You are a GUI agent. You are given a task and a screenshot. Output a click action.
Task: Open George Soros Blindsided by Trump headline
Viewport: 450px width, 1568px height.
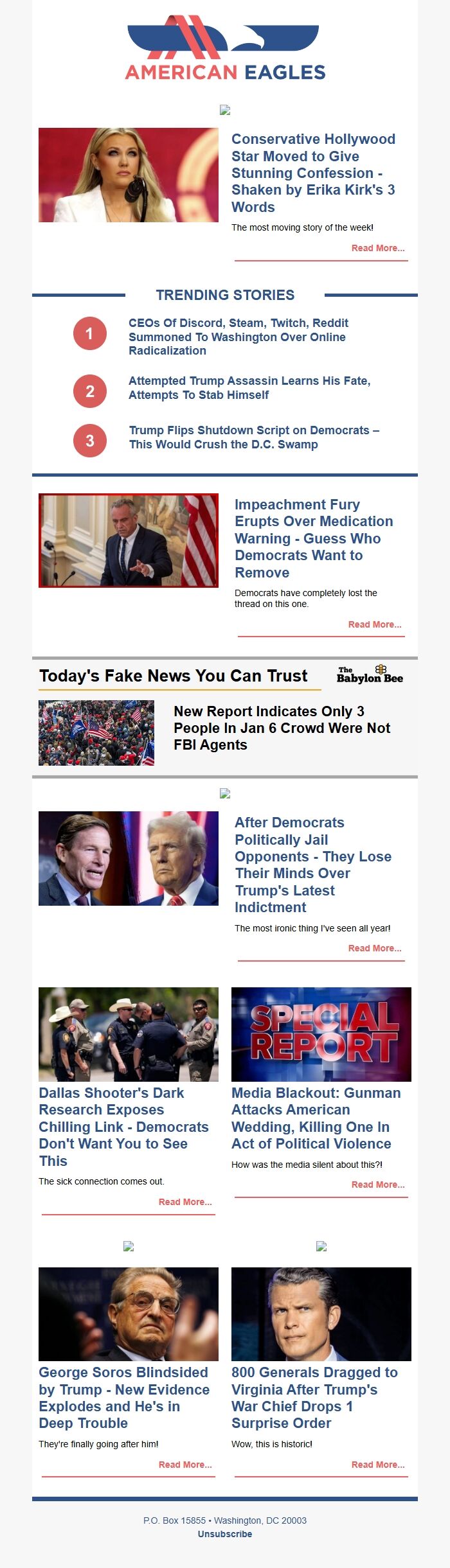(x=124, y=1398)
